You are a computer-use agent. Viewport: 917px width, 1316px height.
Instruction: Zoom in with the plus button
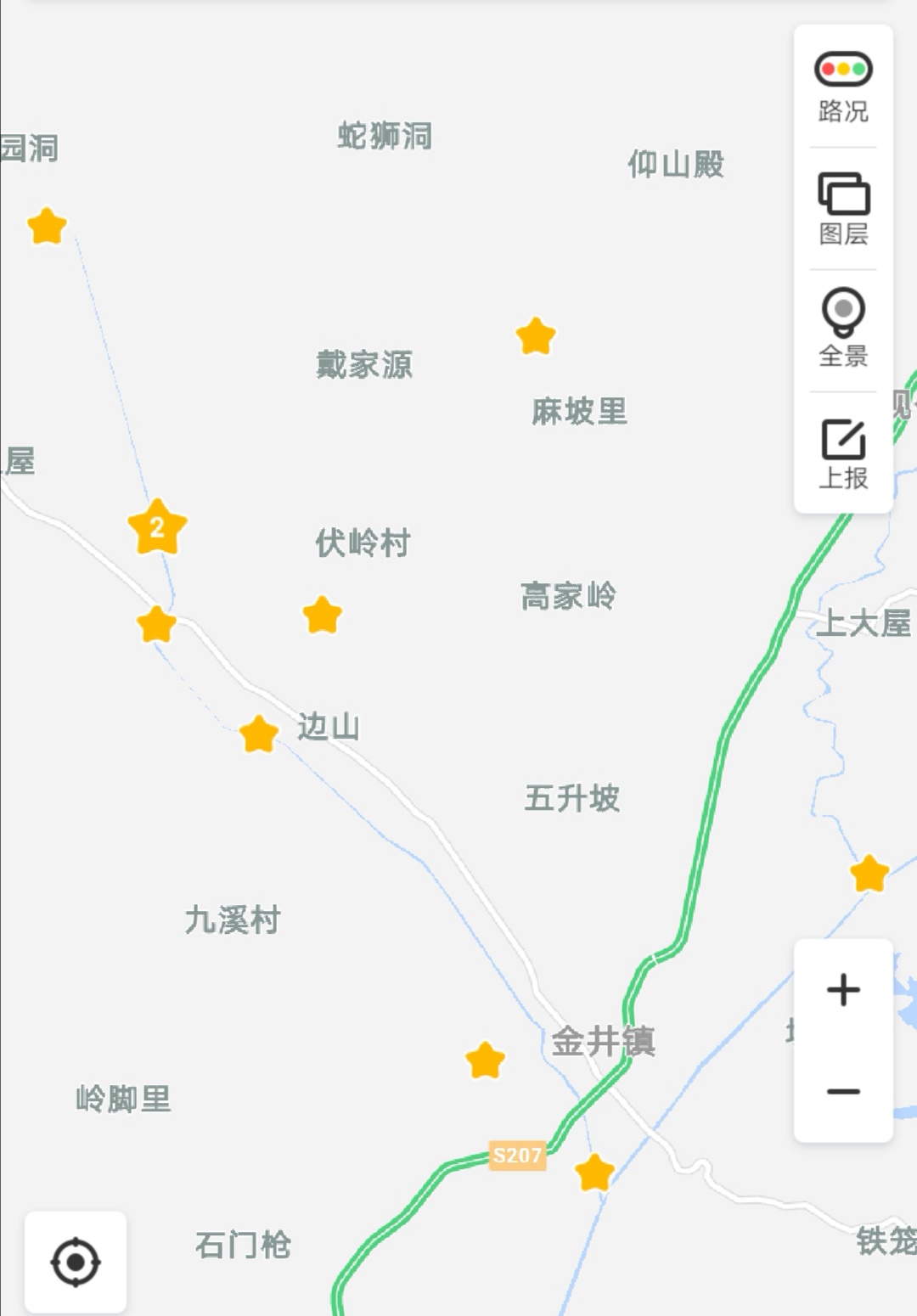[843, 990]
